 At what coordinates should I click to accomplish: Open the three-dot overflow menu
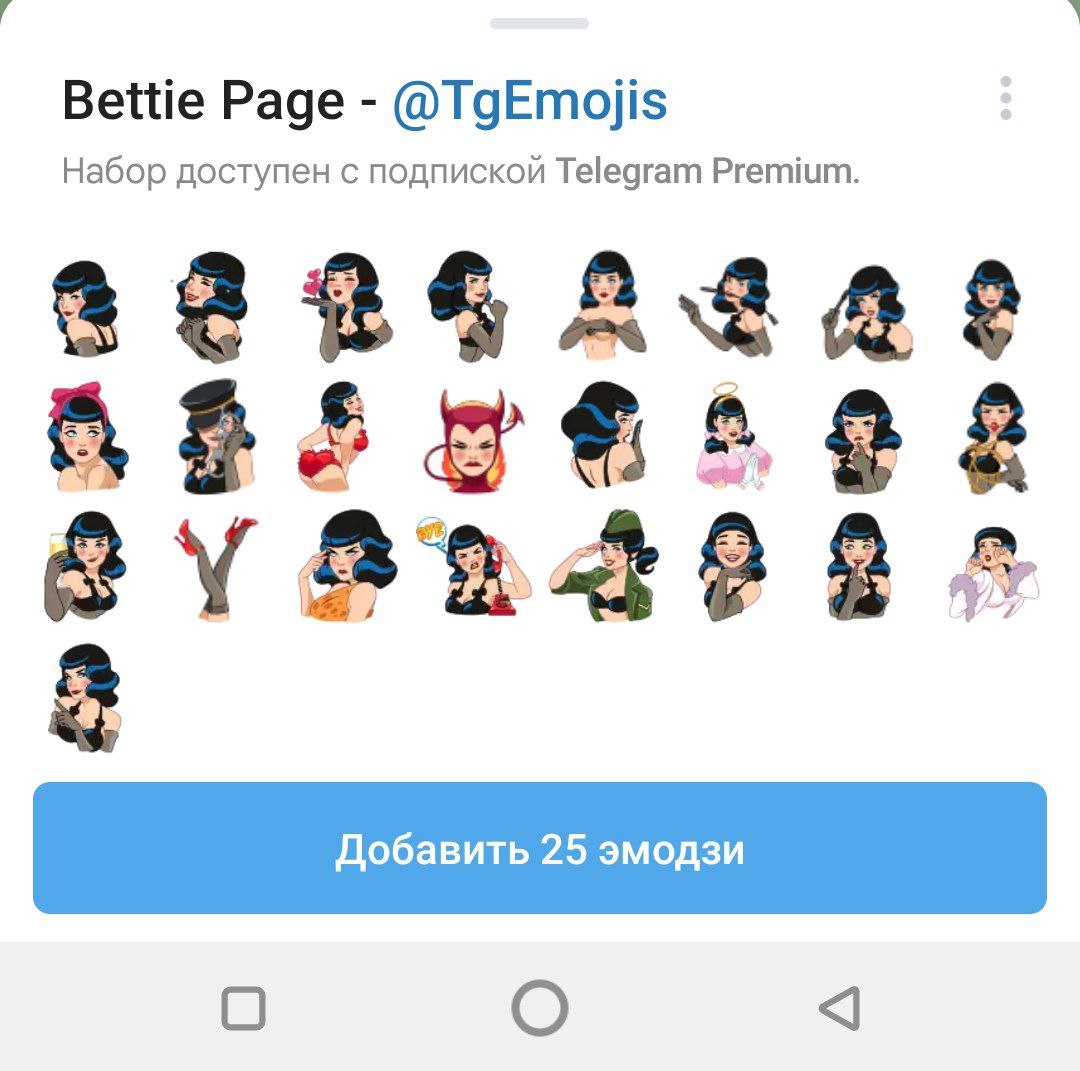[x=1005, y=98]
